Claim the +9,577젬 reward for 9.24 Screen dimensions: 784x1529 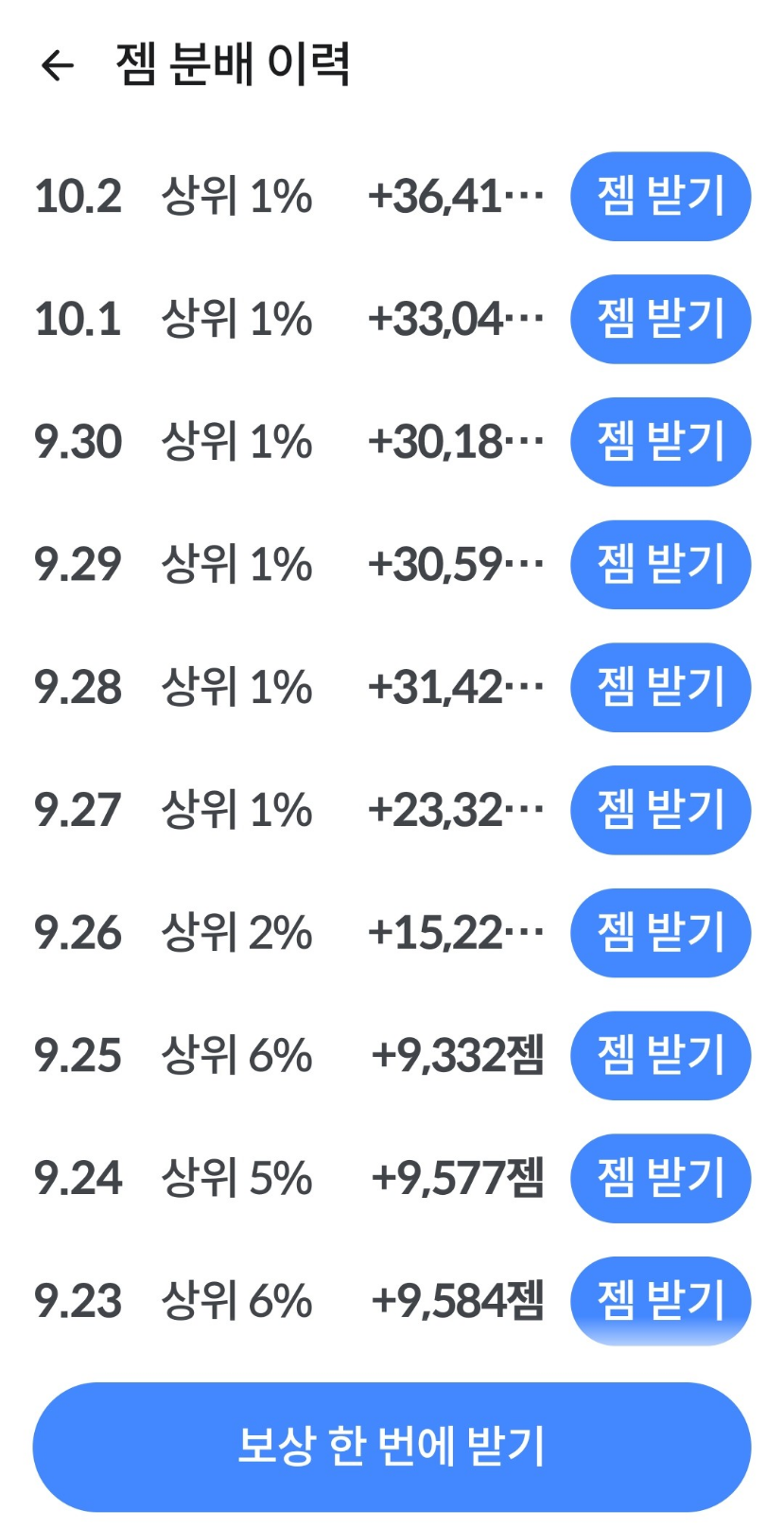(x=660, y=1178)
